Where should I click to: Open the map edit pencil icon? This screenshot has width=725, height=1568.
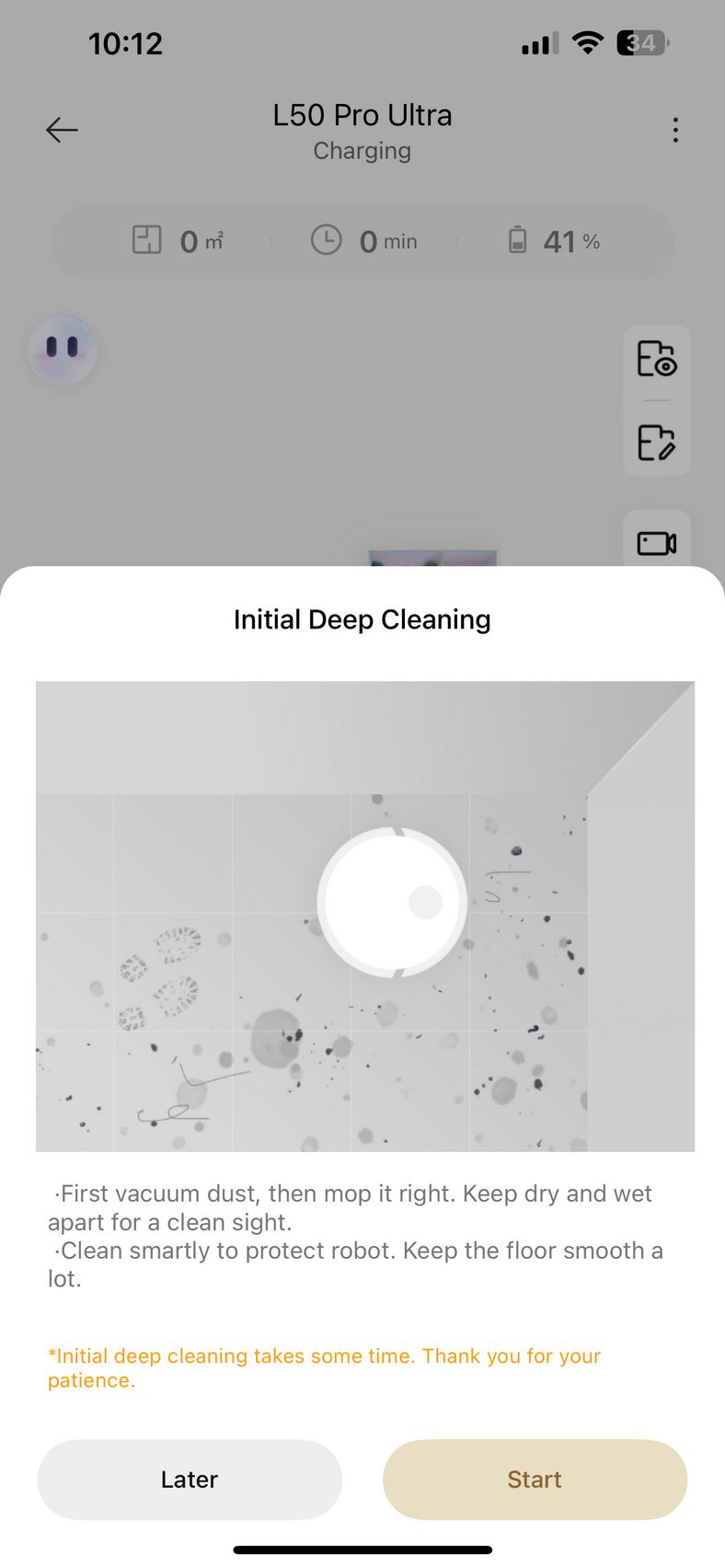[657, 443]
